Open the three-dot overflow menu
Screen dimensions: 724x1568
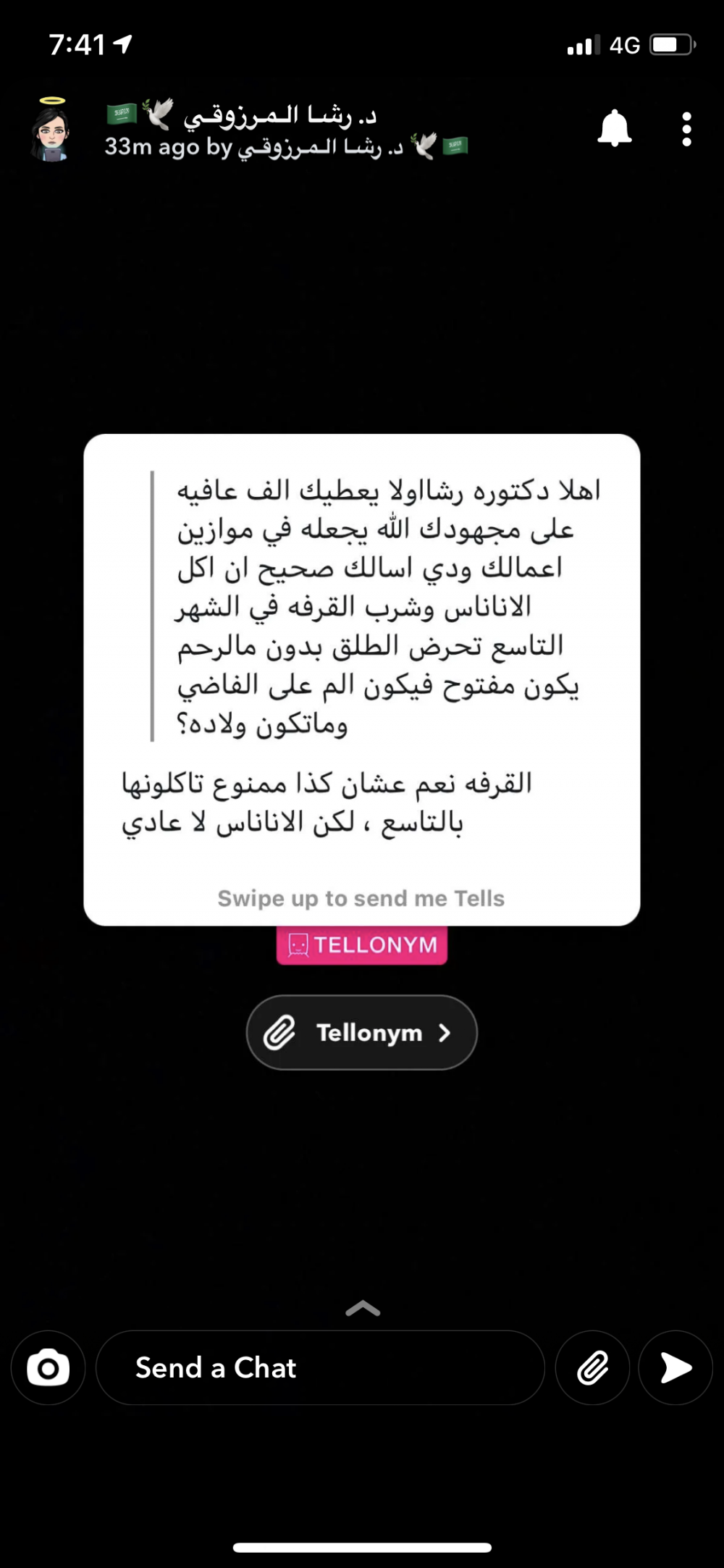(686, 129)
